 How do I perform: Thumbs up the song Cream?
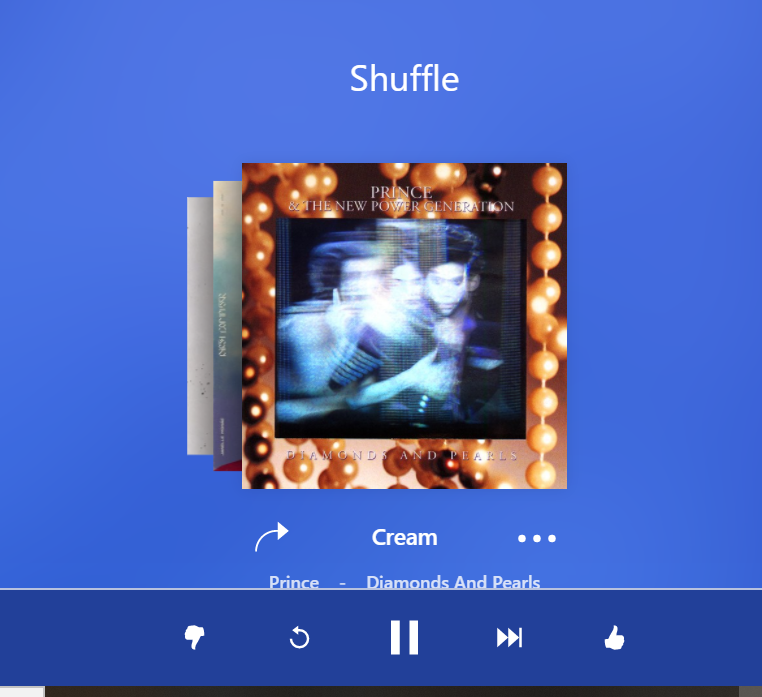614,637
